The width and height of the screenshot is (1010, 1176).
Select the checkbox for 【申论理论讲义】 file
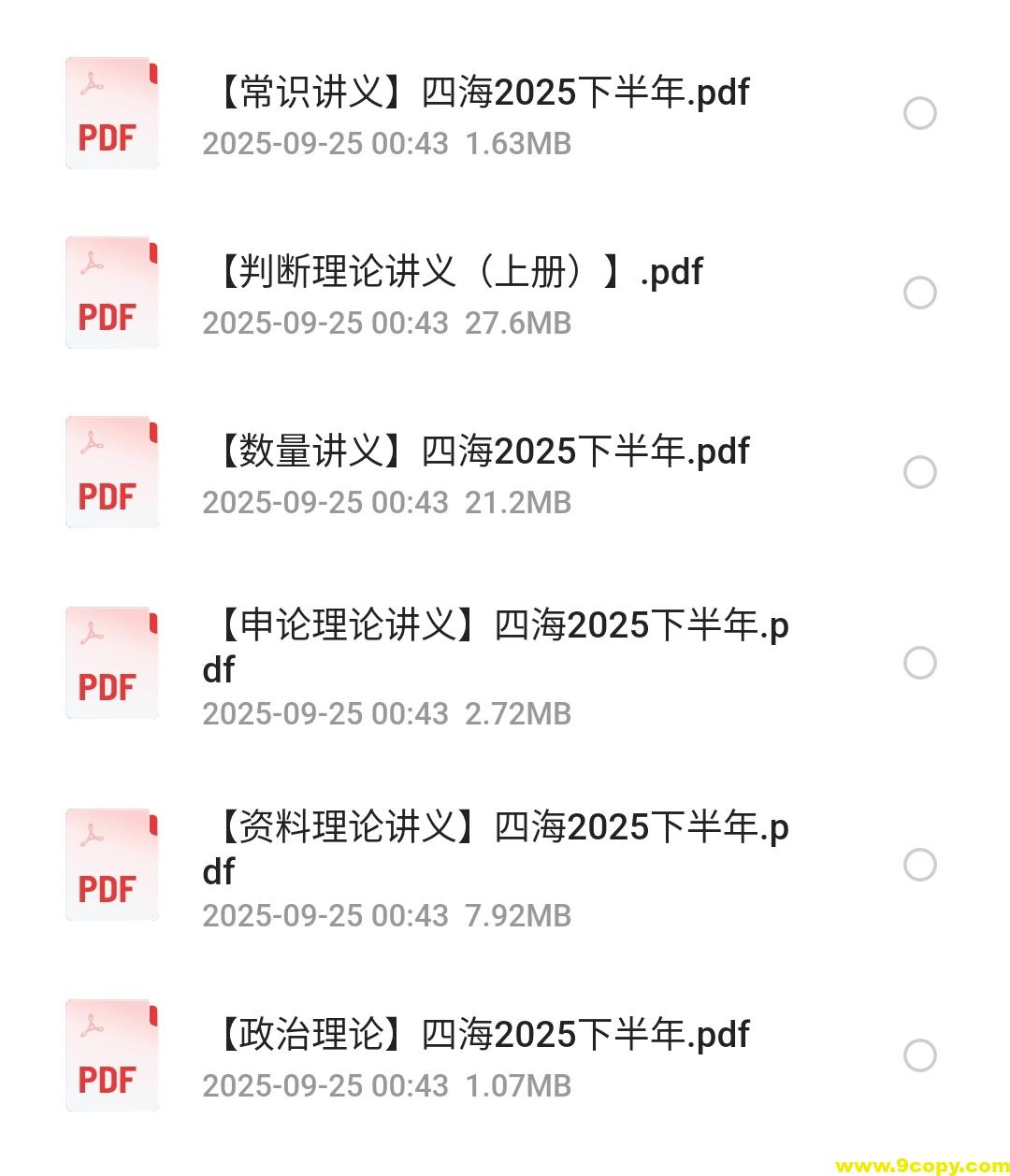[x=921, y=663]
